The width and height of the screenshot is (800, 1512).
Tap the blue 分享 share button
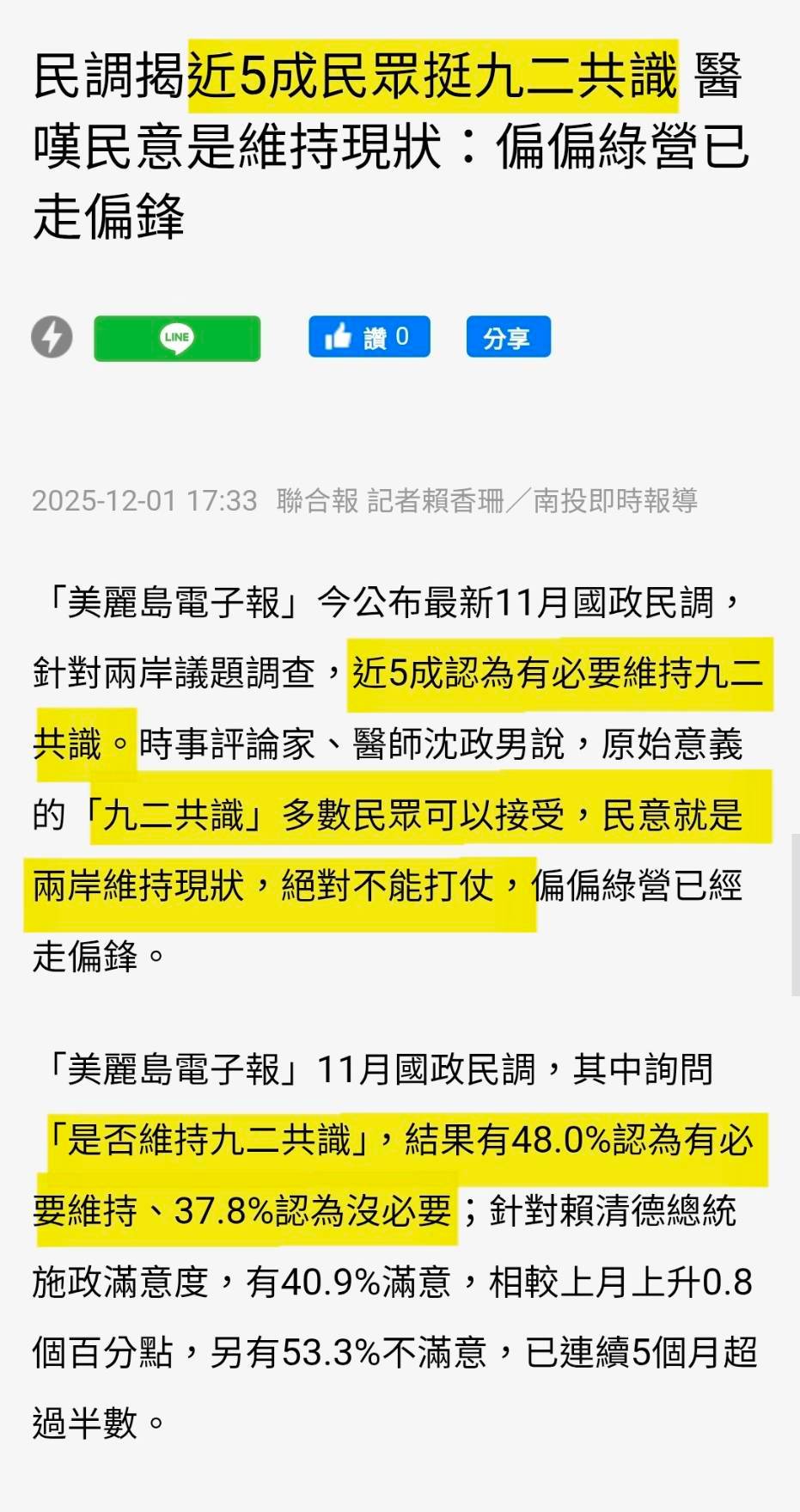pos(508,337)
